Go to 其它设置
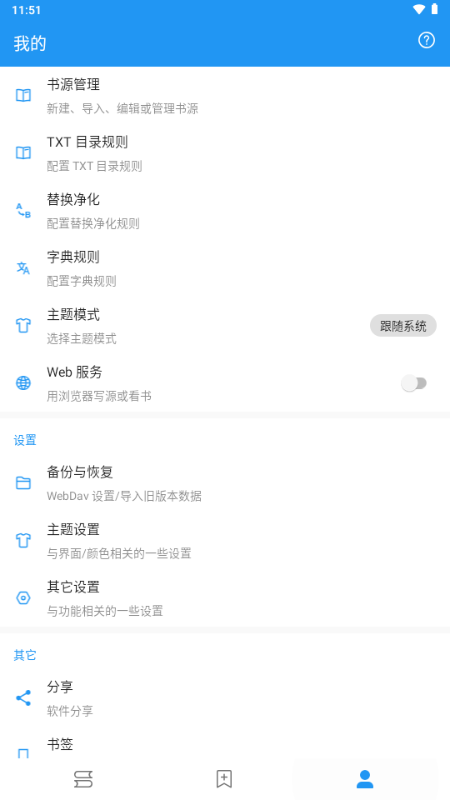Image resolution: width=450 pixels, height=800 pixels. (x=225, y=598)
